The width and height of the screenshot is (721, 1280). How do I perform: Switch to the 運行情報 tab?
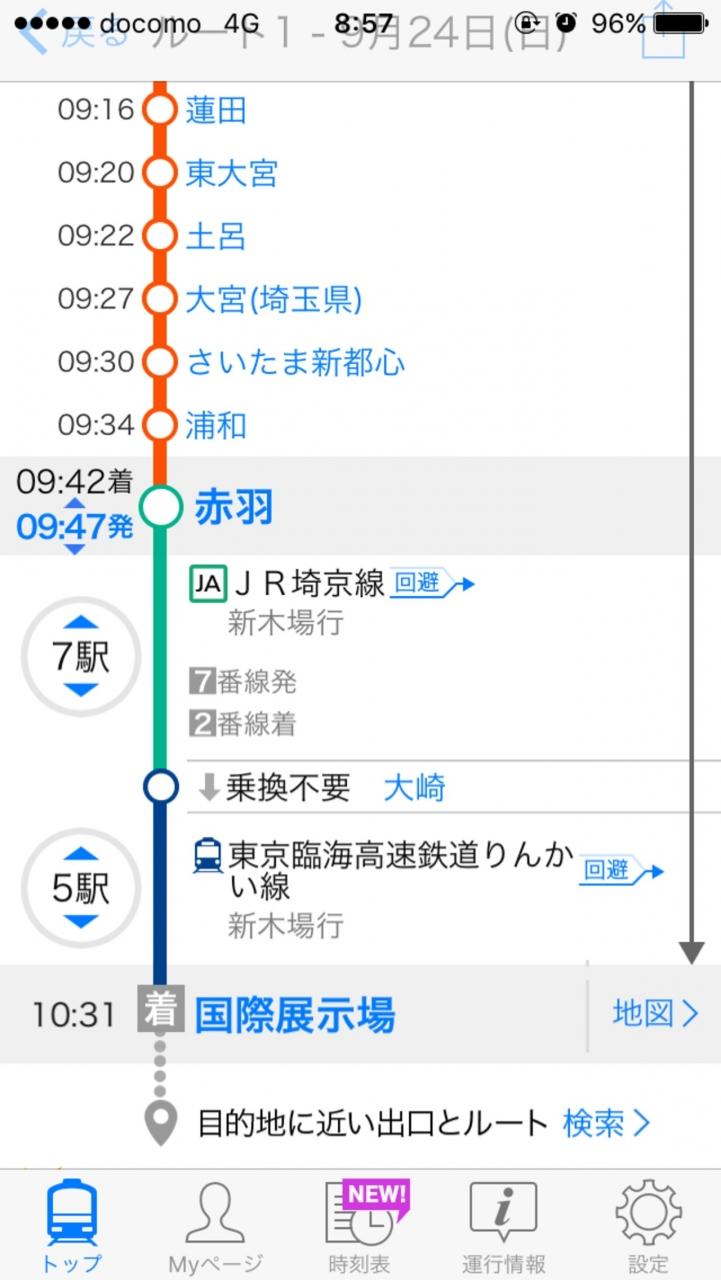click(x=504, y=1227)
